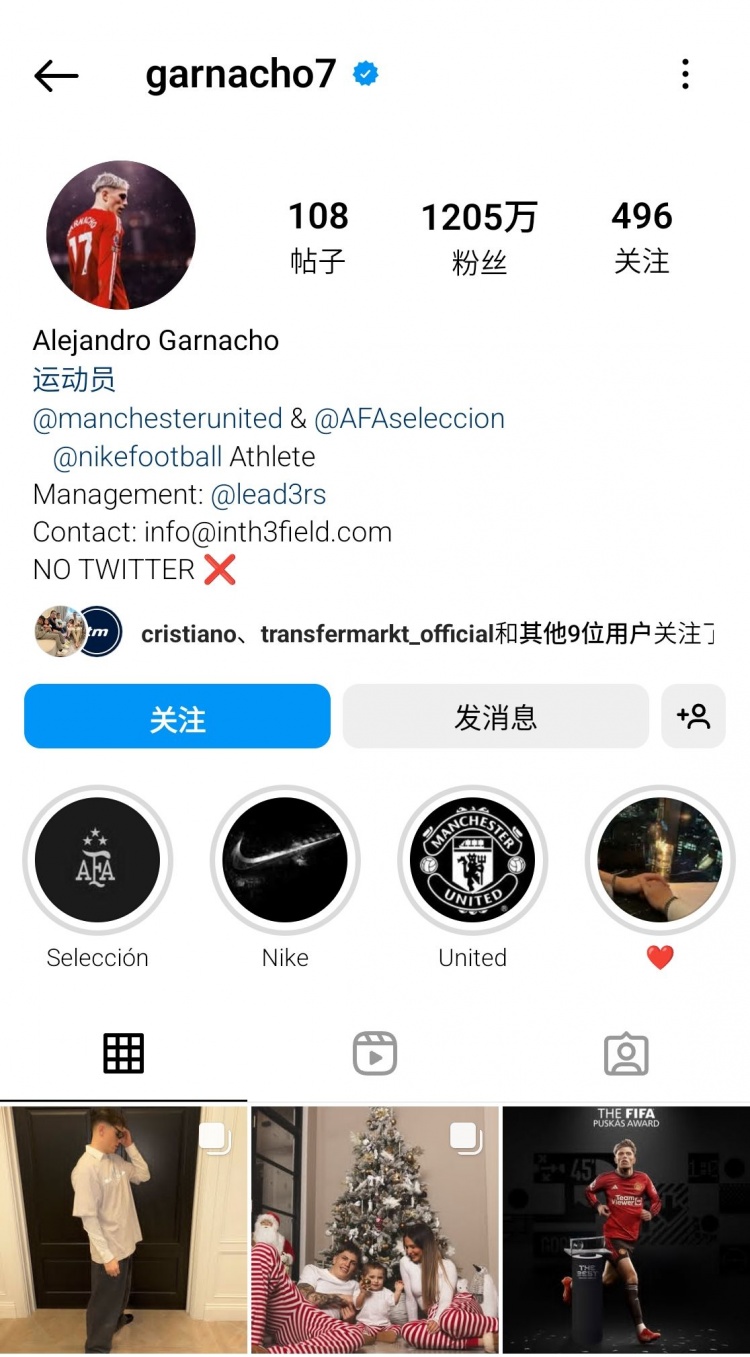Open suggested accounts with add-person icon

pyautogui.click(x=693, y=717)
